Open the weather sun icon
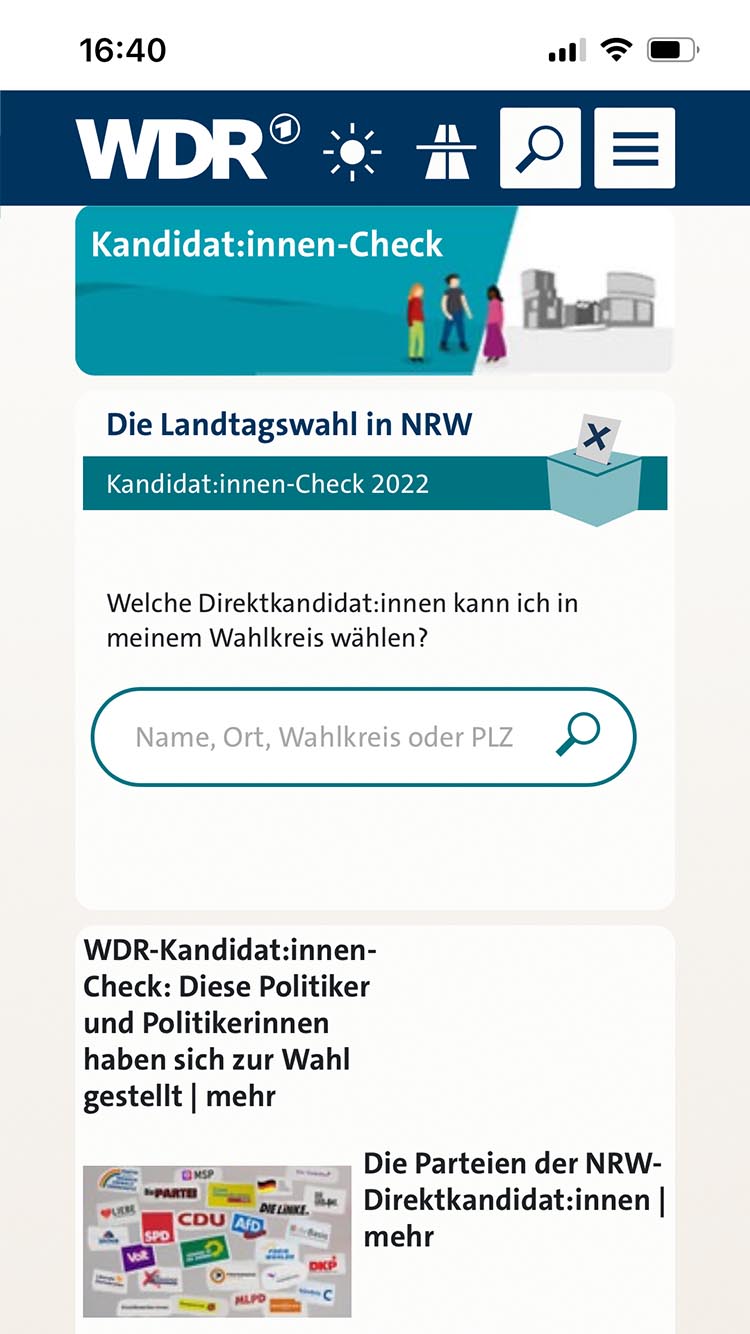The width and height of the screenshot is (750, 1334). coord(352,153)
